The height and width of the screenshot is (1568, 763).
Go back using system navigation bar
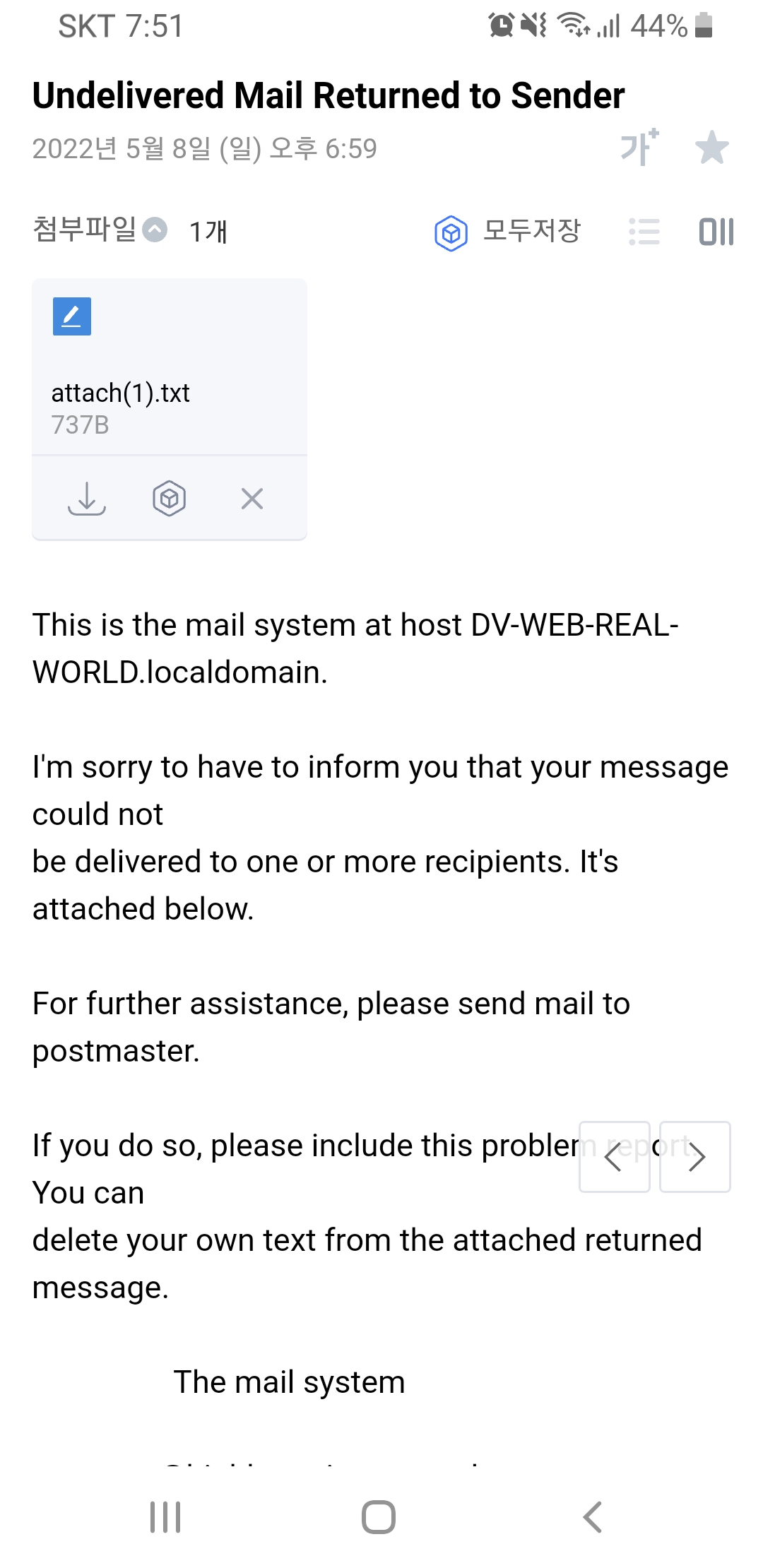click(592, 1517)
